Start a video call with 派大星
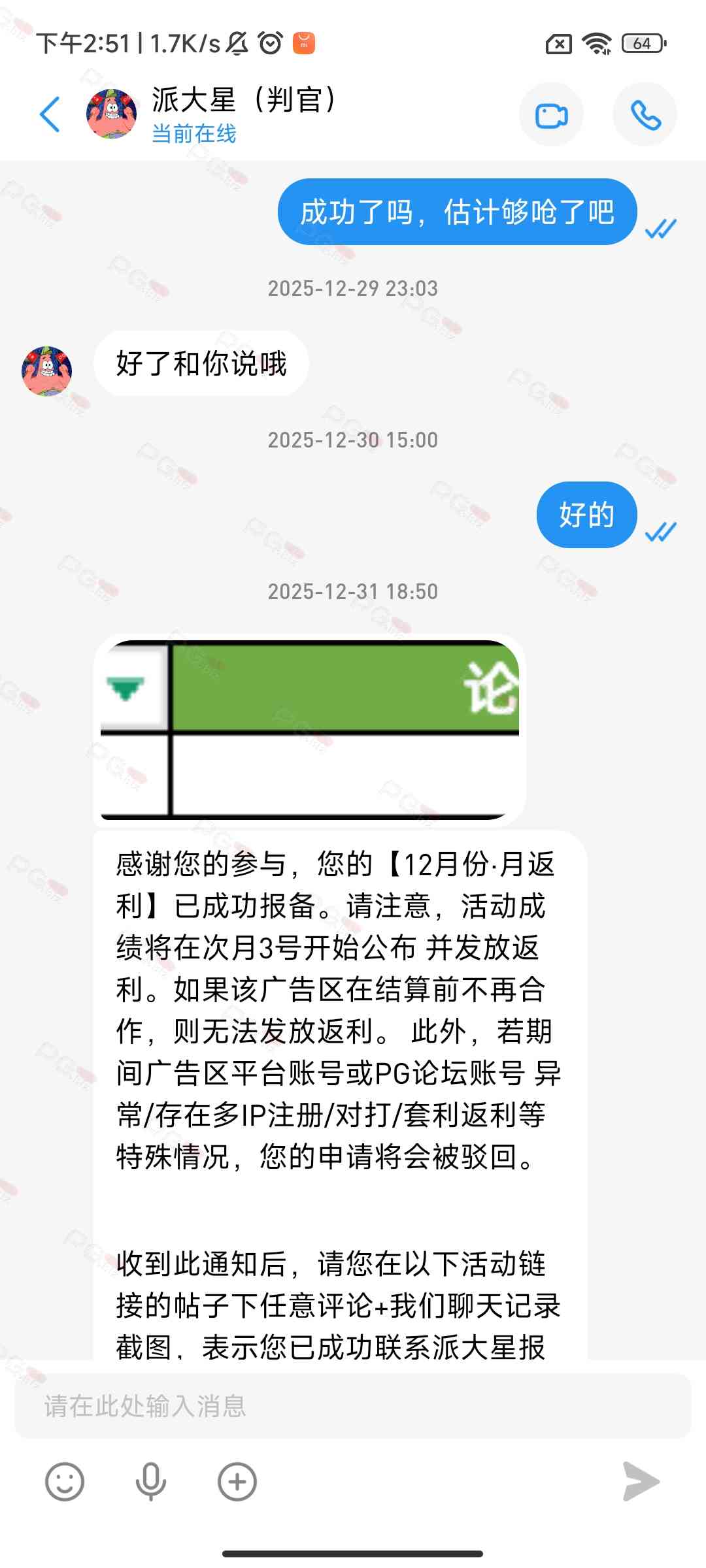The image size is (706, 1568). click(551, 115)
